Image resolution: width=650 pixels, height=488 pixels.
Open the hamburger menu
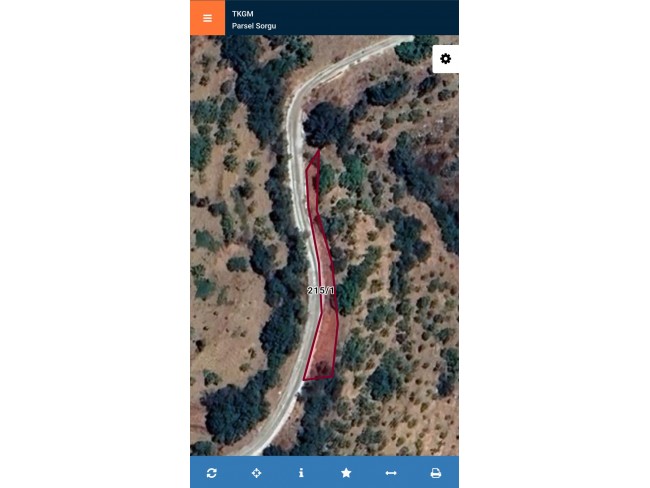(207, 18)
